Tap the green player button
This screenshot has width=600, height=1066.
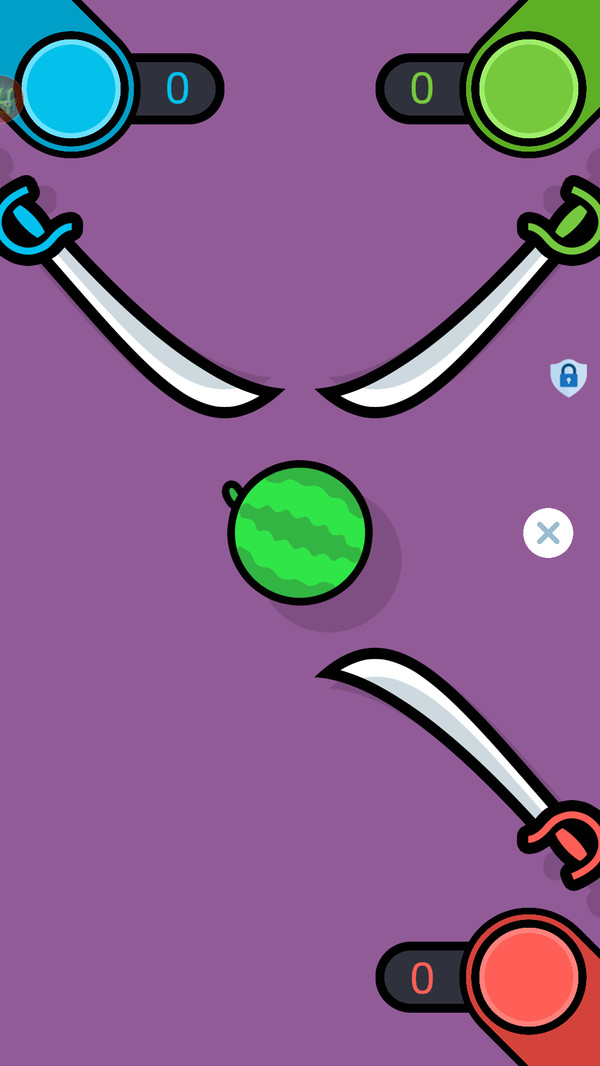(x=529, y=89)
